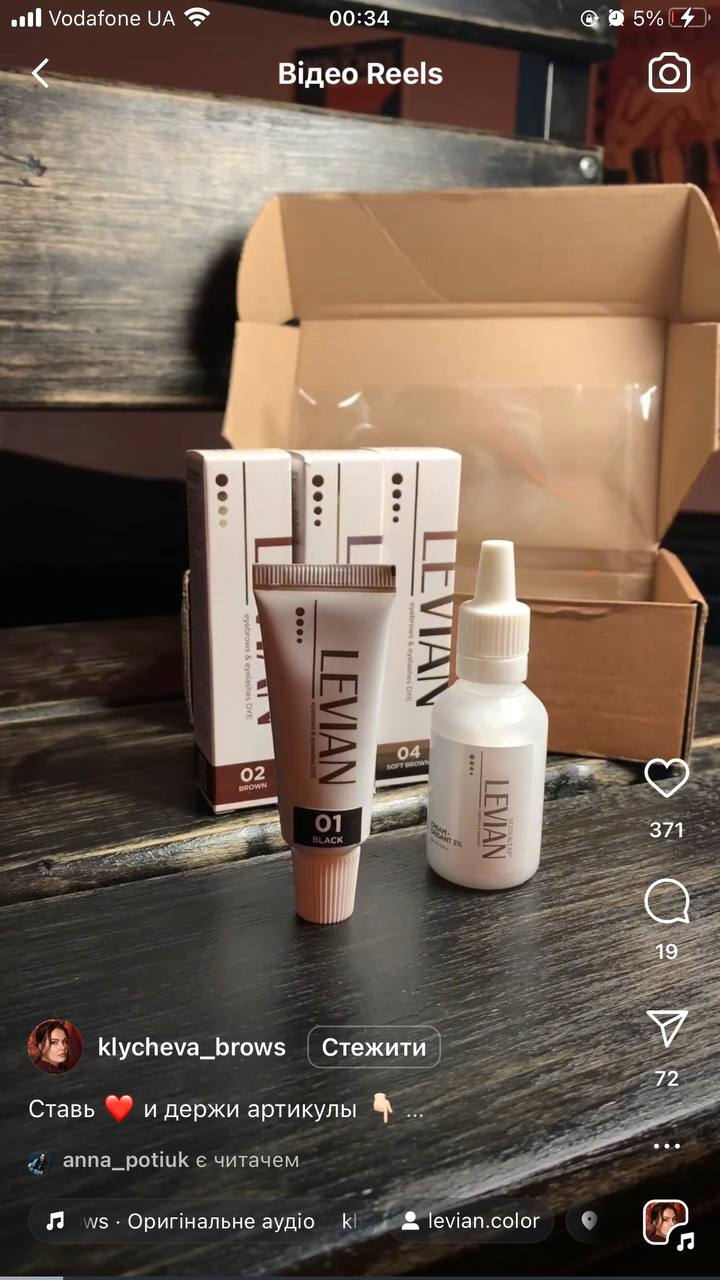The width and height of the screenshot is (720, 1280).
Task: Open the three-dot more options menu
Action: [x=666, y=1146]
